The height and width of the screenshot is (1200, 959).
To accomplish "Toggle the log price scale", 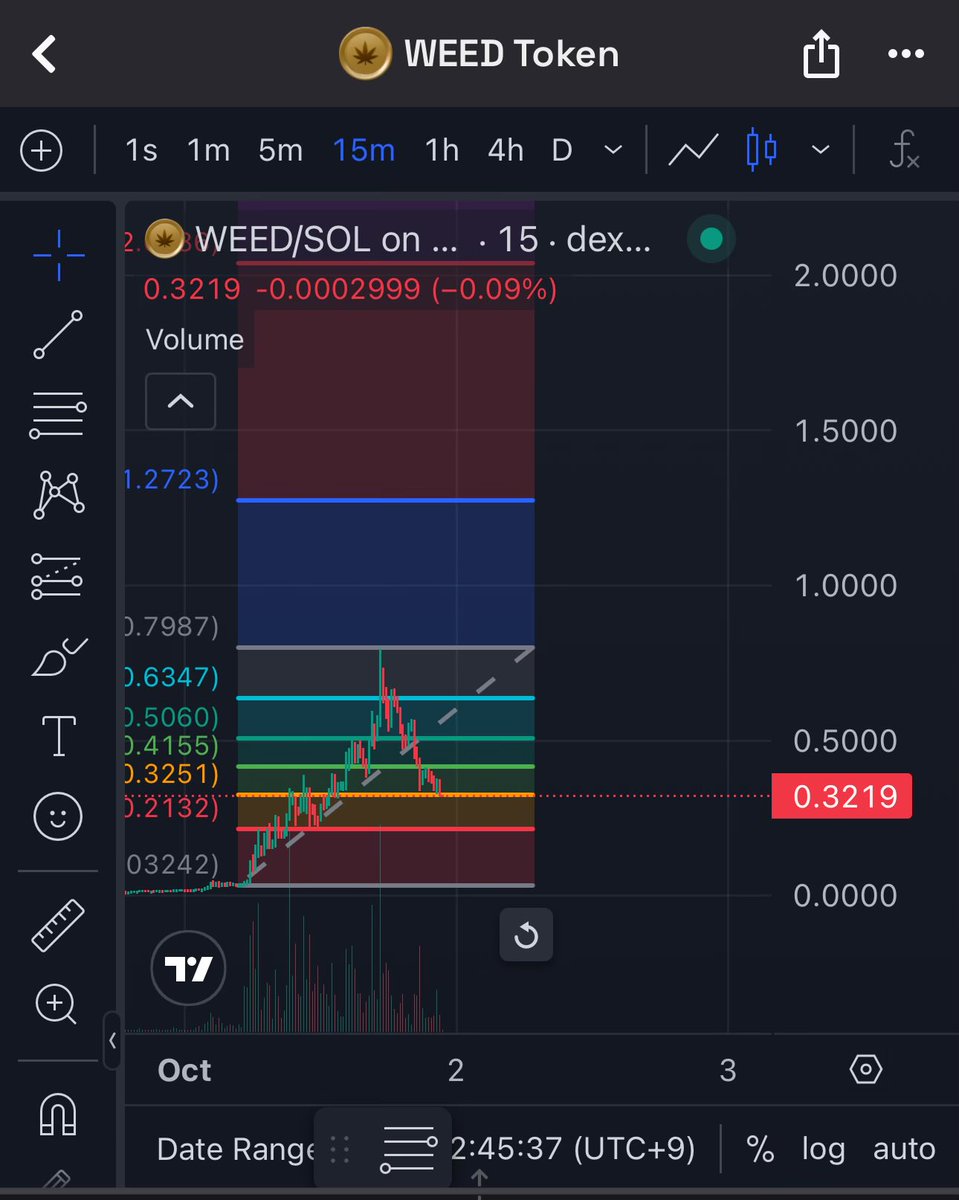I will point(822,1149).
